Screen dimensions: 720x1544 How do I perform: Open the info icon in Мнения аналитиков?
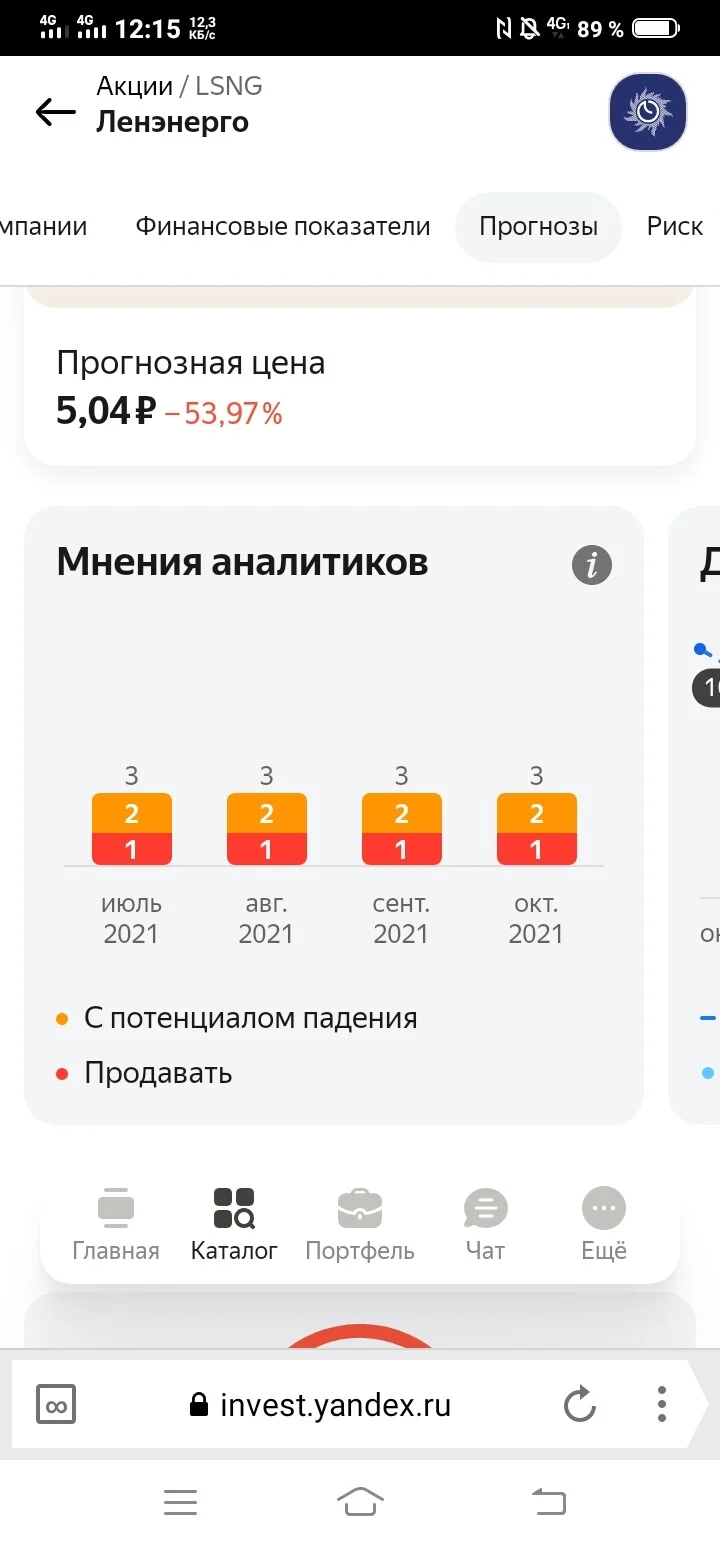pos(592,565)
